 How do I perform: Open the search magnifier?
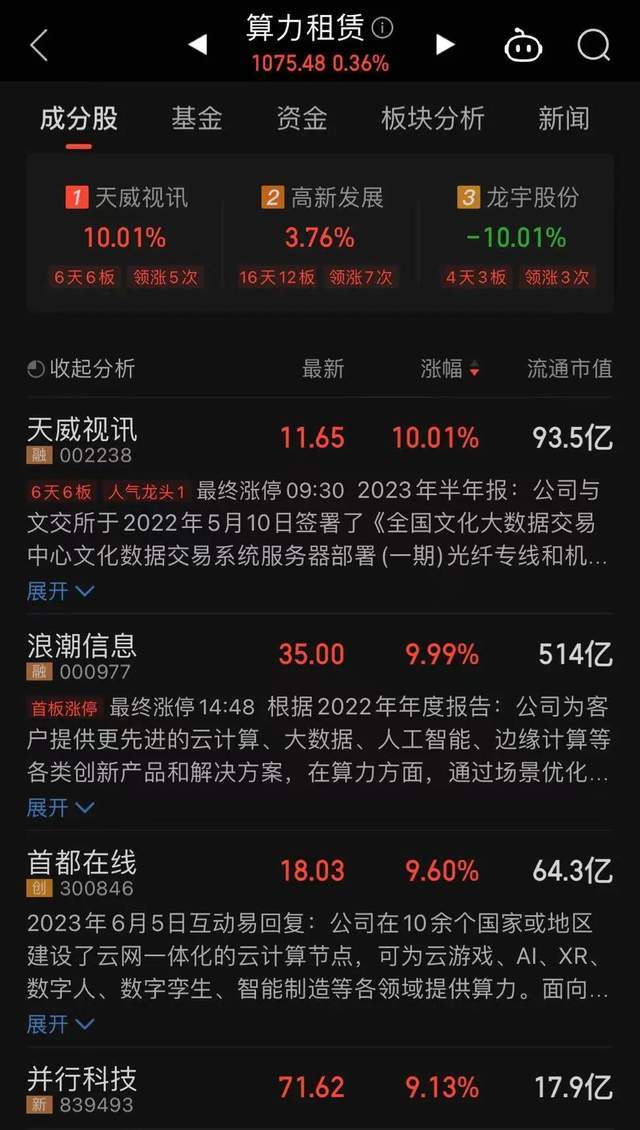point(594,45)
